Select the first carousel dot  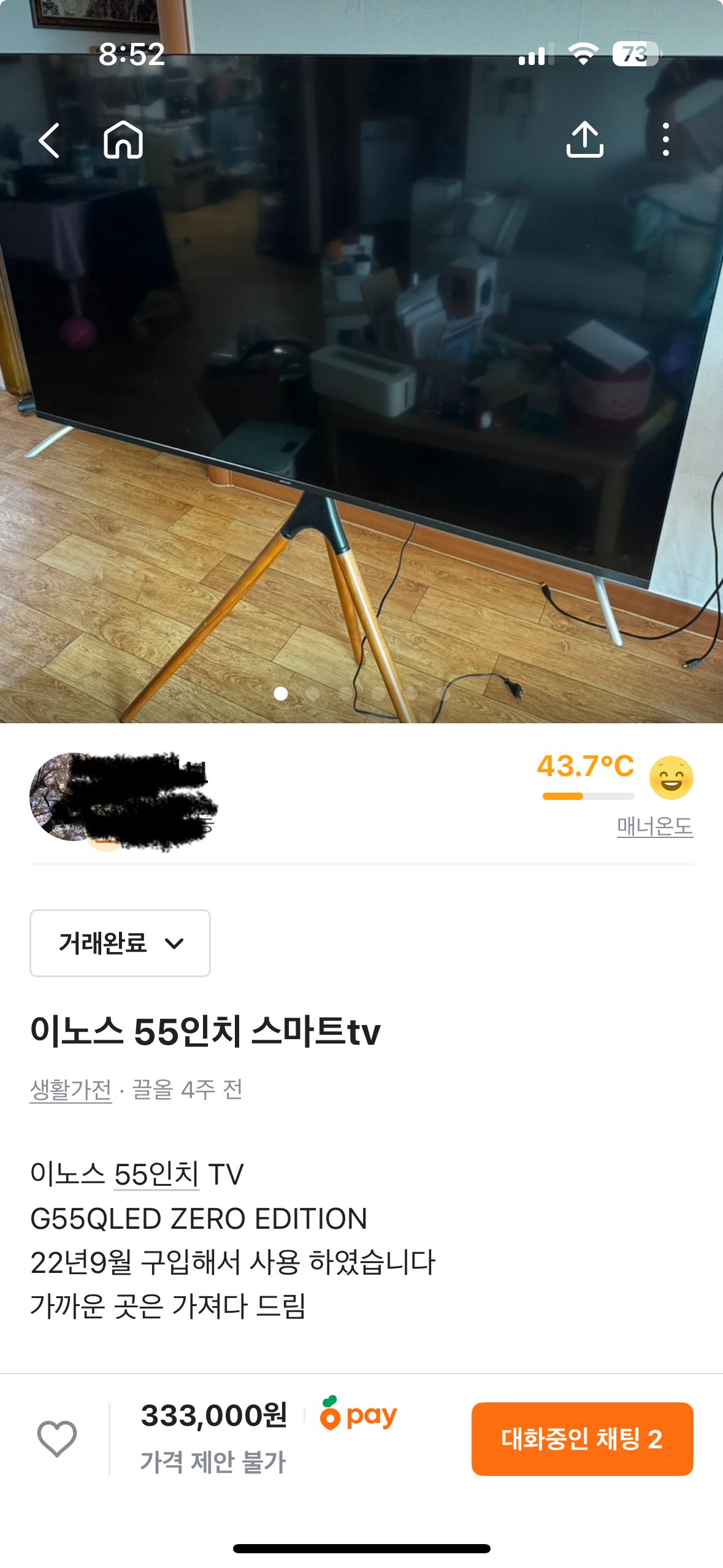282,694
